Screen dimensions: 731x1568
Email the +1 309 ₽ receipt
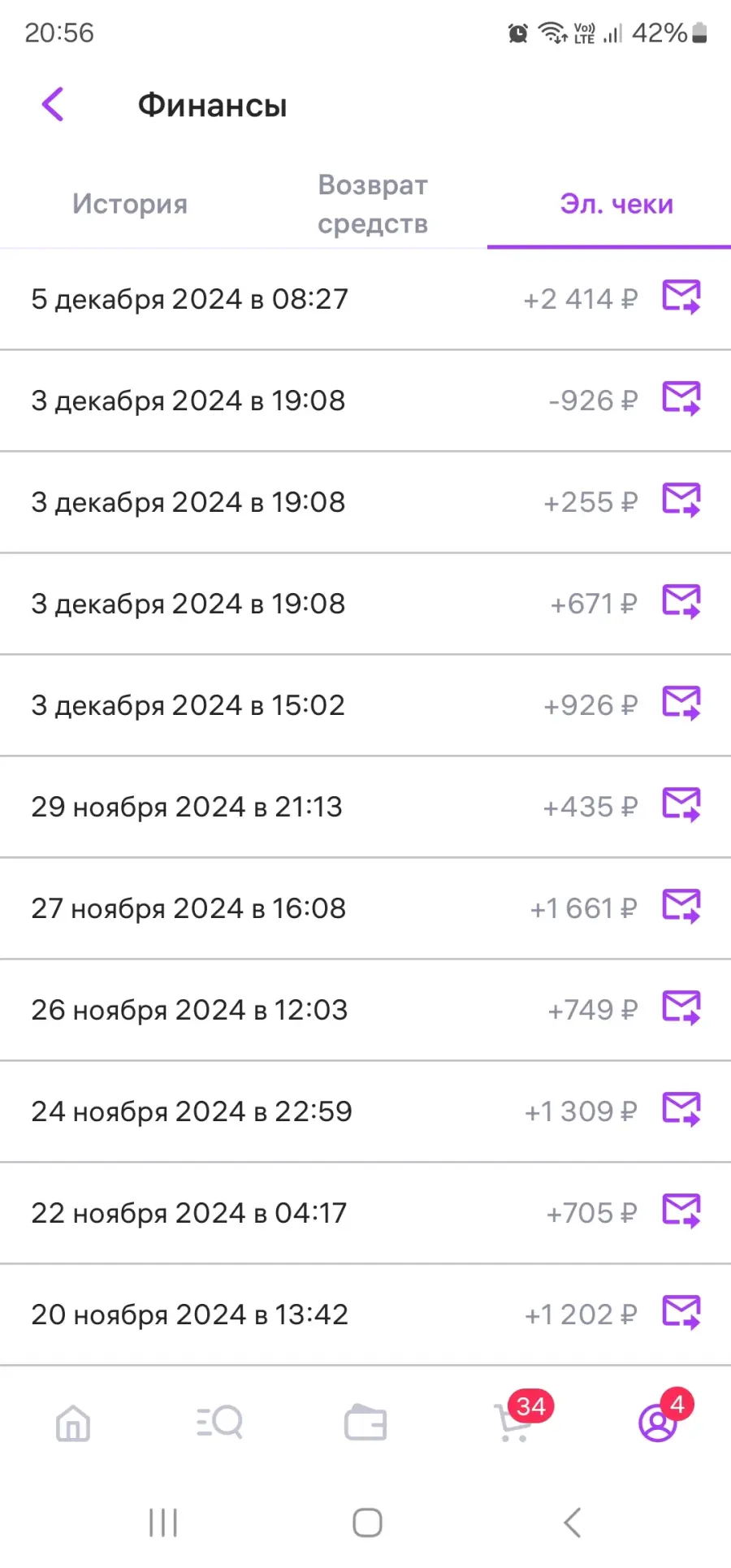[x=681, y=1110]
